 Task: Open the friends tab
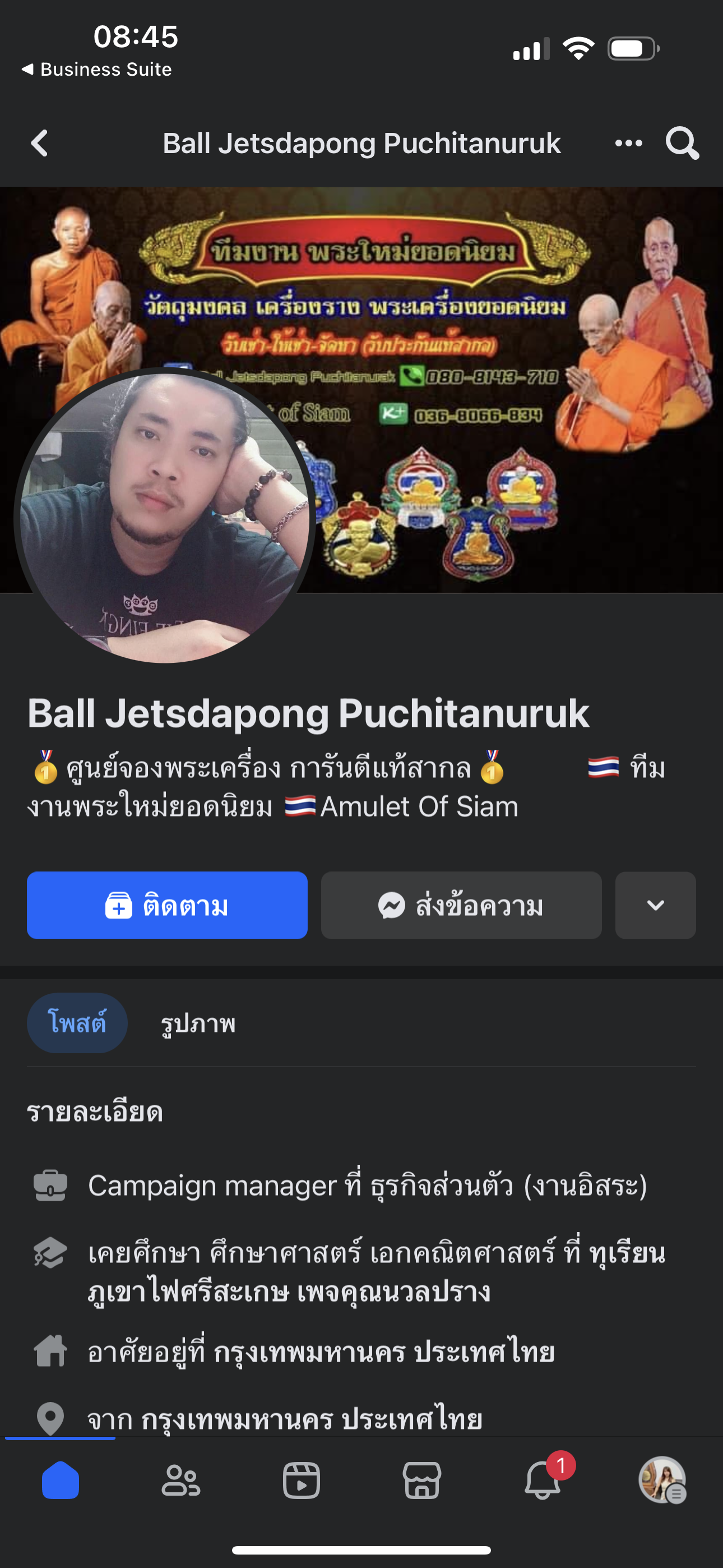180,1481
